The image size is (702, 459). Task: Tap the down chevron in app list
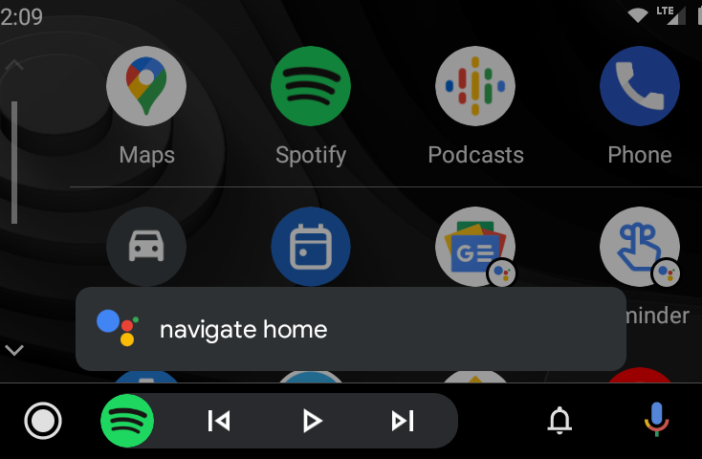coord(15,350)
